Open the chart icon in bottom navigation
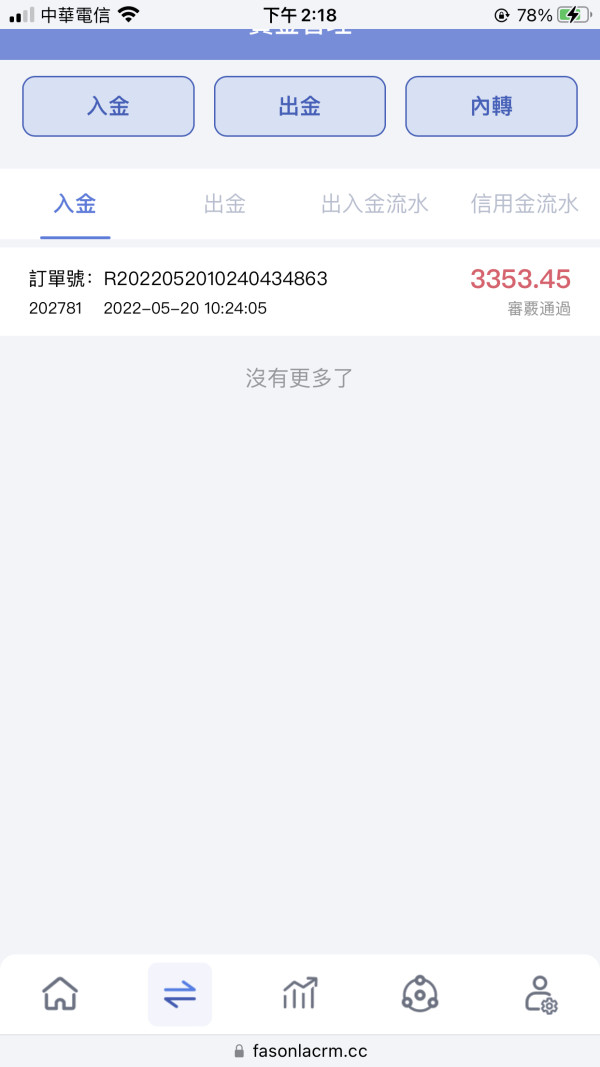Image resolution: width=600 pixels, height=1067 pixels. pos(300,994)
